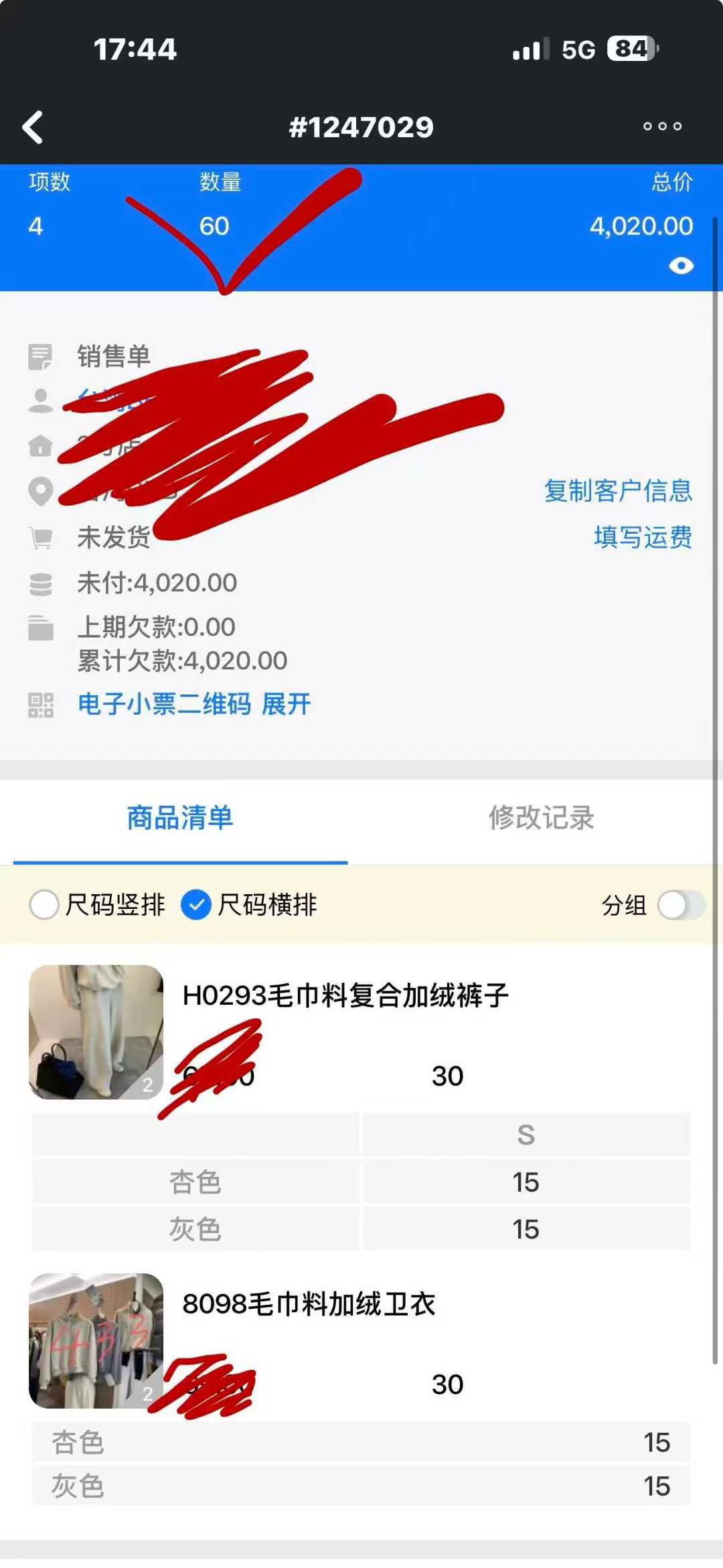Screen dimensions: 723x1568
Task: View the 8098毛巾料加绒卫衣 product image
Action: coord(96,1340)
